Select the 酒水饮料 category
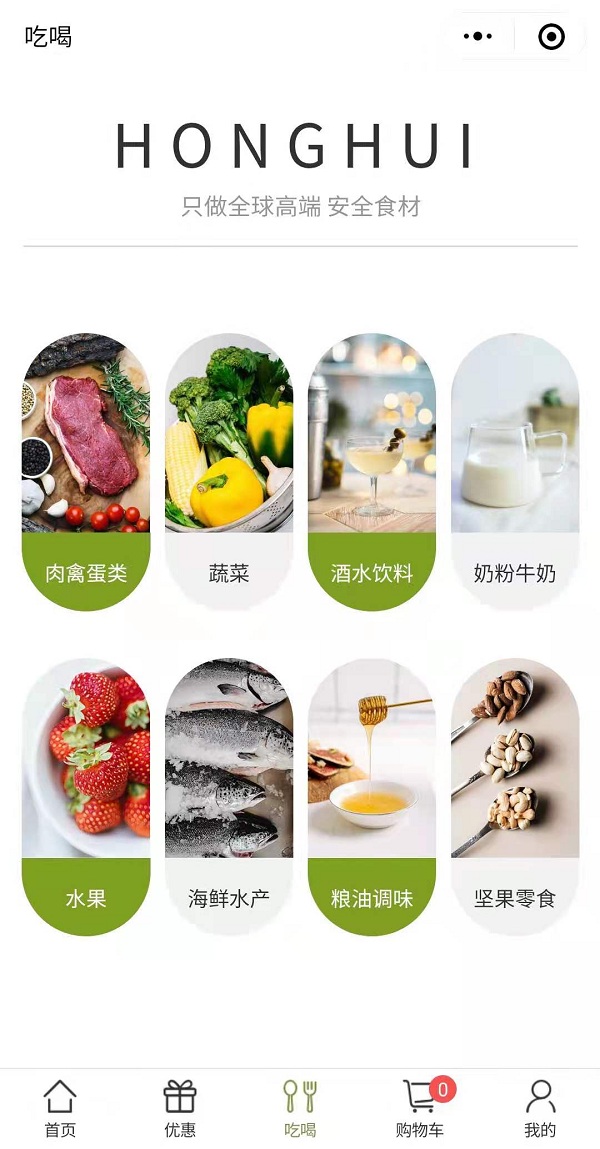The image size is (600, 1149). tap(372, 472)
